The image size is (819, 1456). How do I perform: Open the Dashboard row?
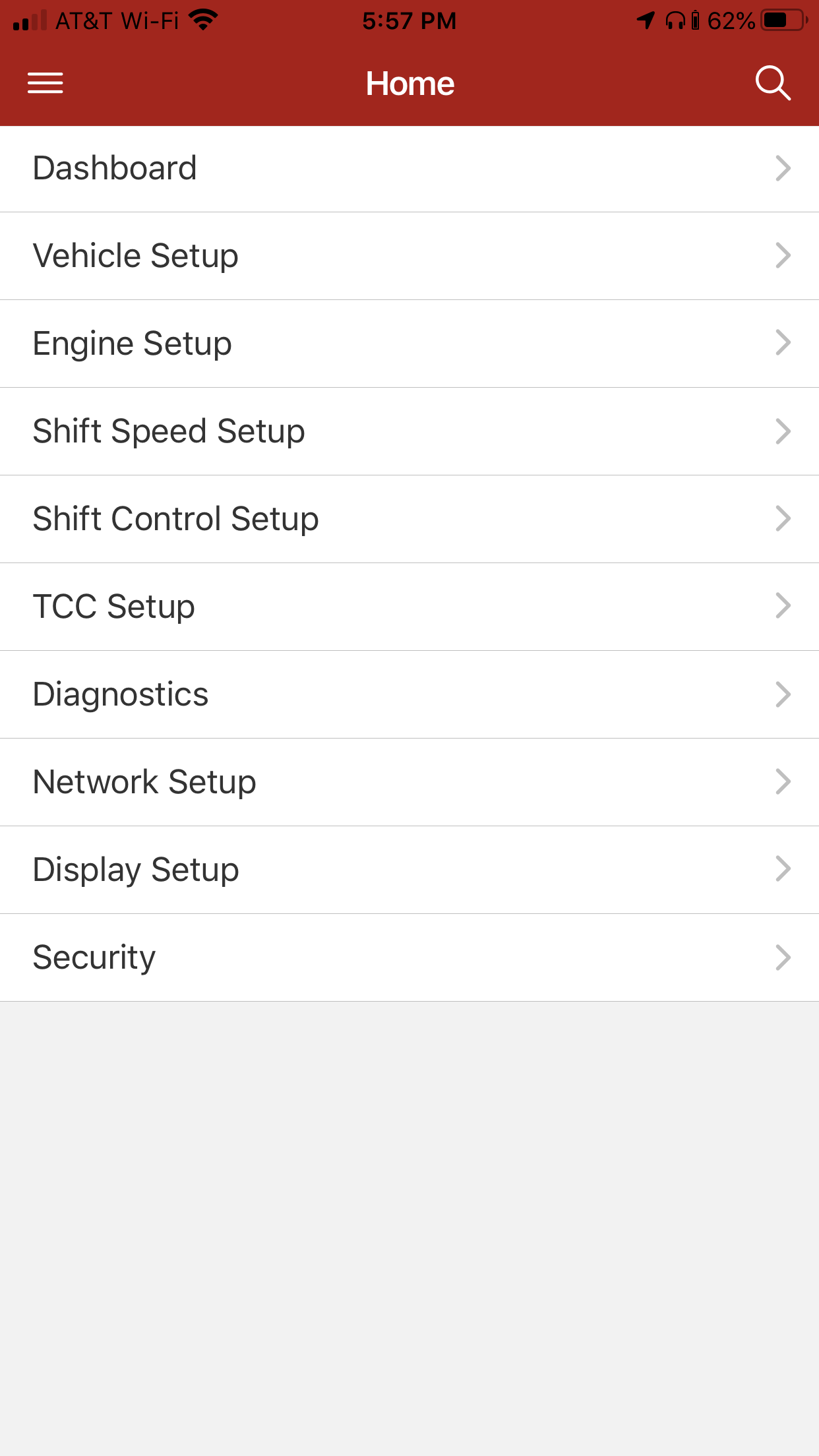(x=409, y=169)
